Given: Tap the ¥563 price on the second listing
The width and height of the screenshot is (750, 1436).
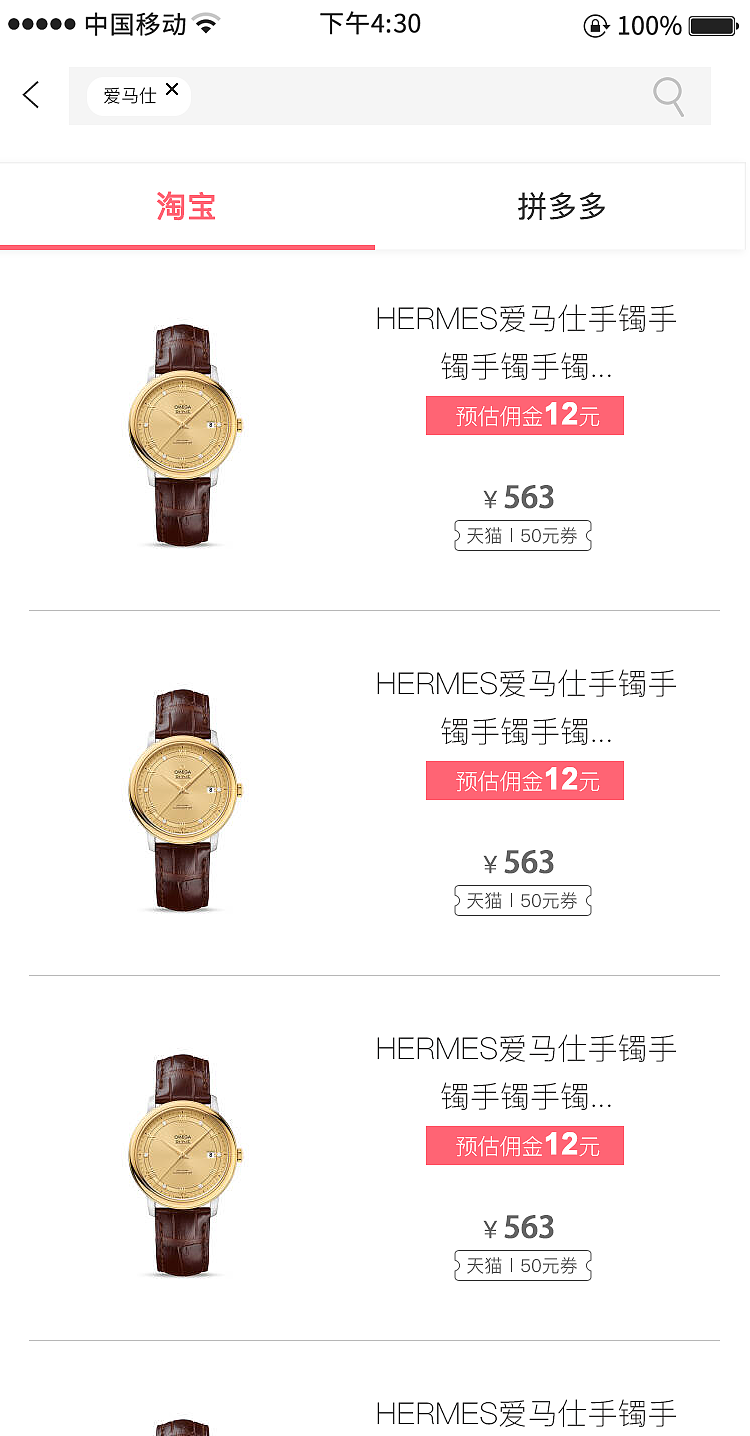Looking at the screenshot, I should click(x=519, y=861).
